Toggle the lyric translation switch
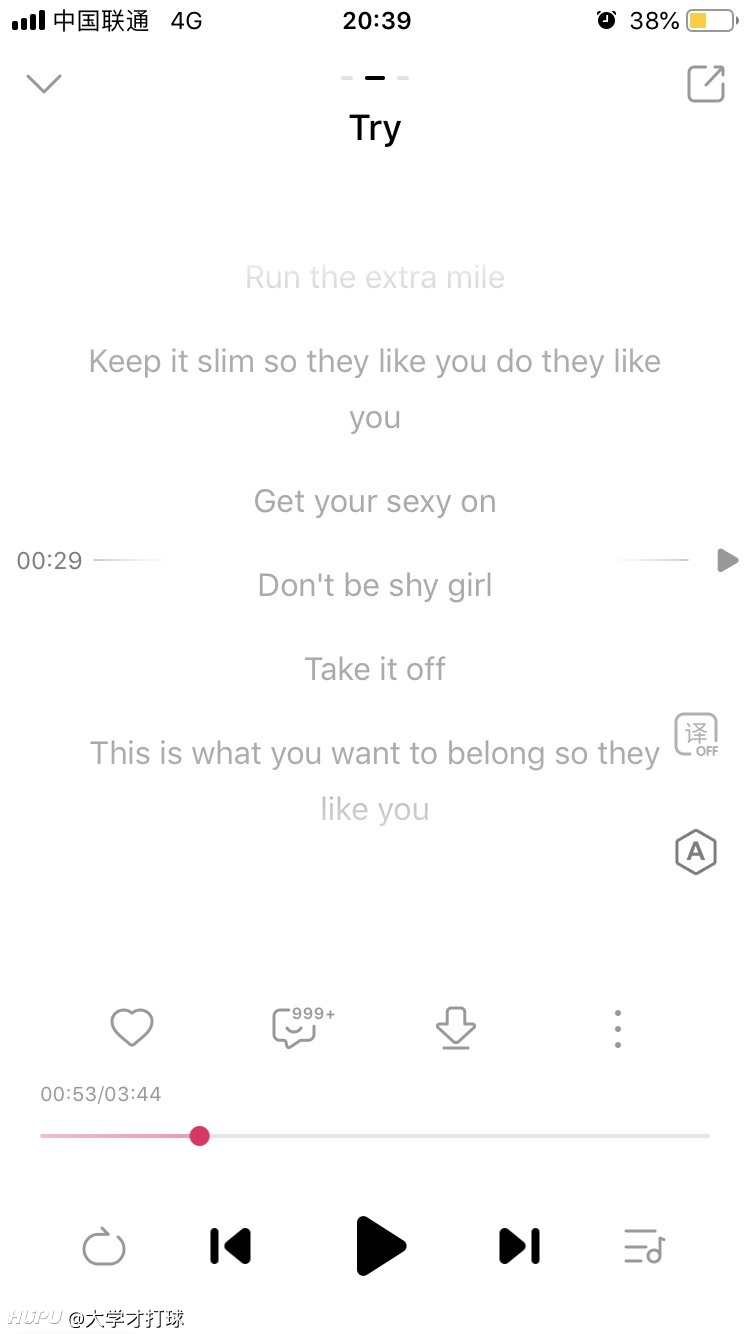The image size is (750, 1334). 696,737
